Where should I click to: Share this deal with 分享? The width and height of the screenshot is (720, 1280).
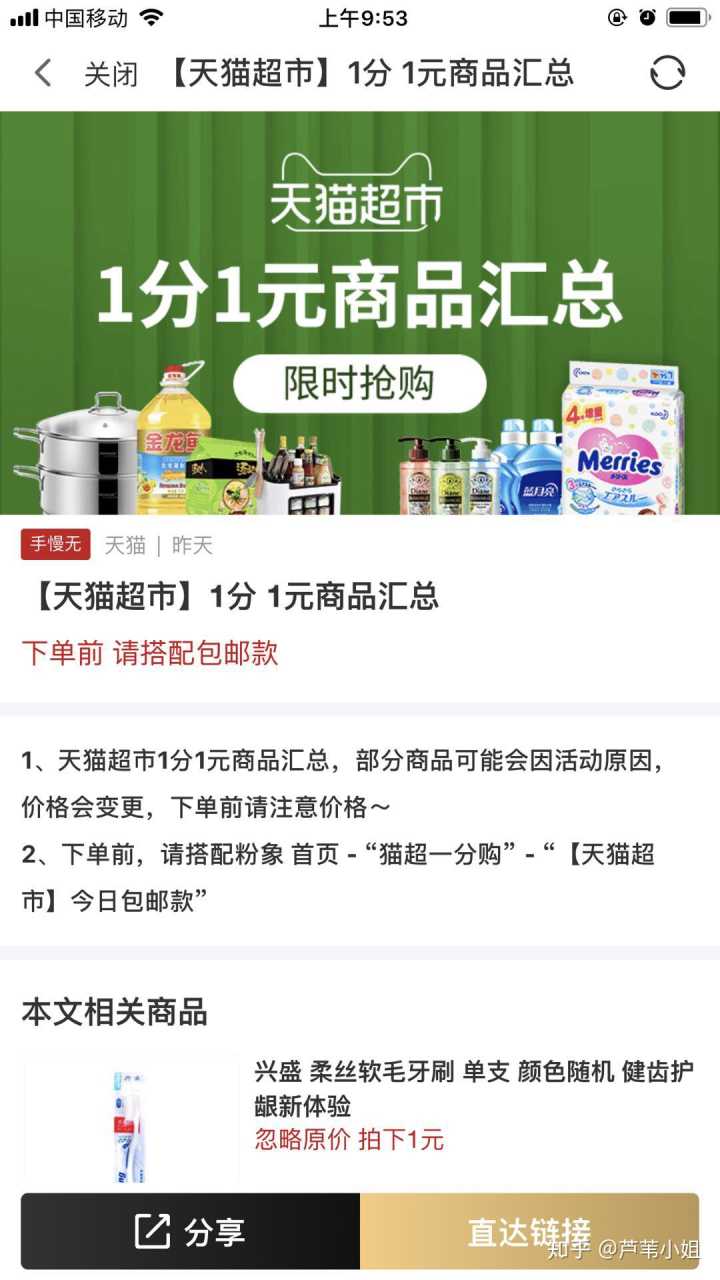190,1231
